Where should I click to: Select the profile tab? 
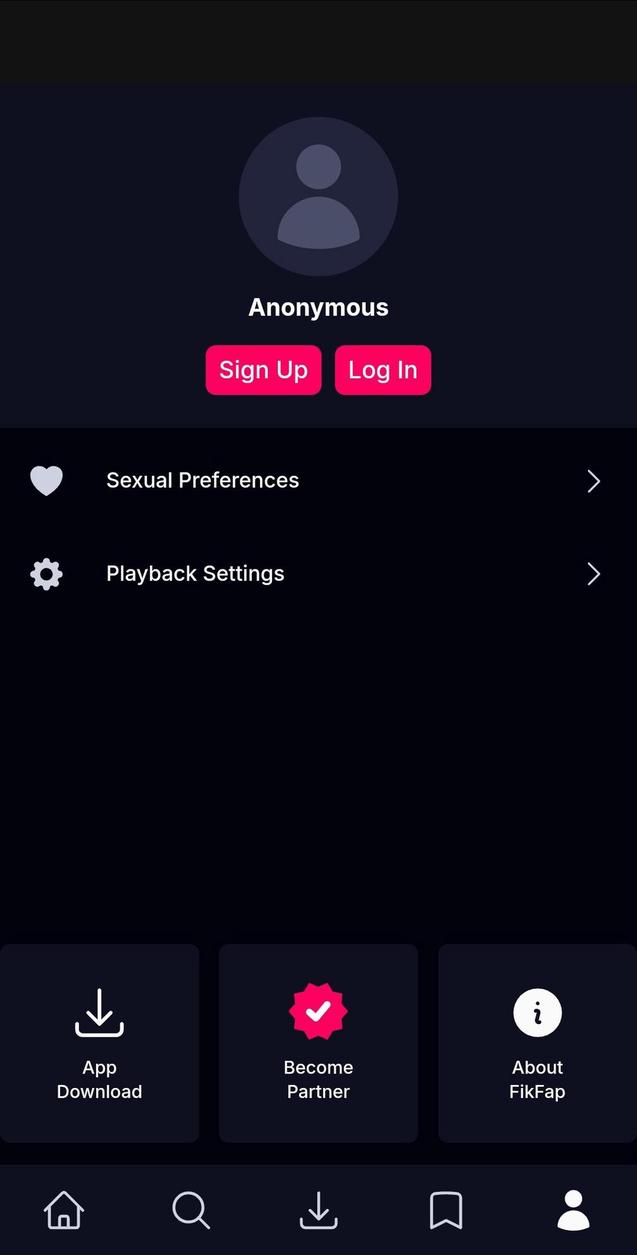click(x=573, y=1210)
